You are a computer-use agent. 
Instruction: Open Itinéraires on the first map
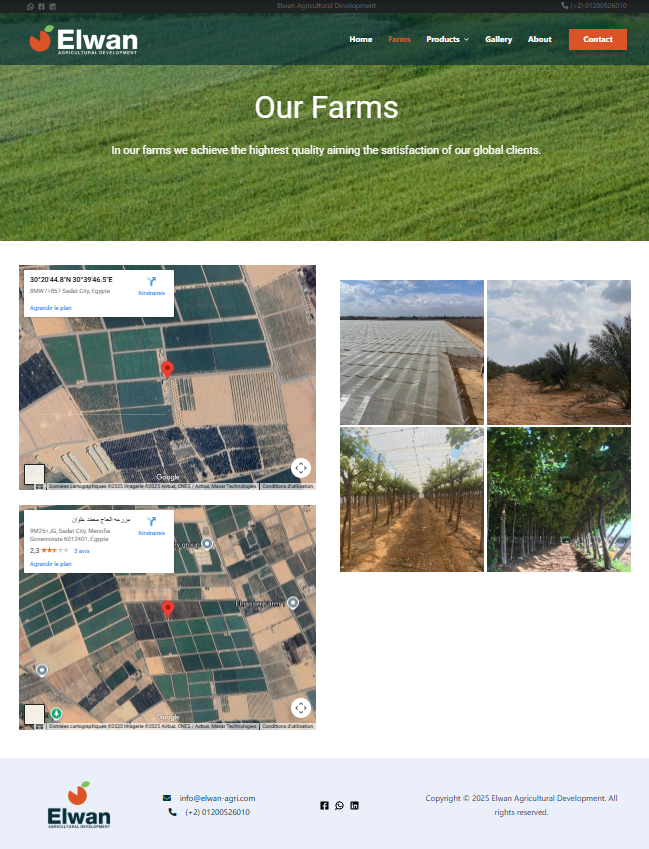point(152,286)
